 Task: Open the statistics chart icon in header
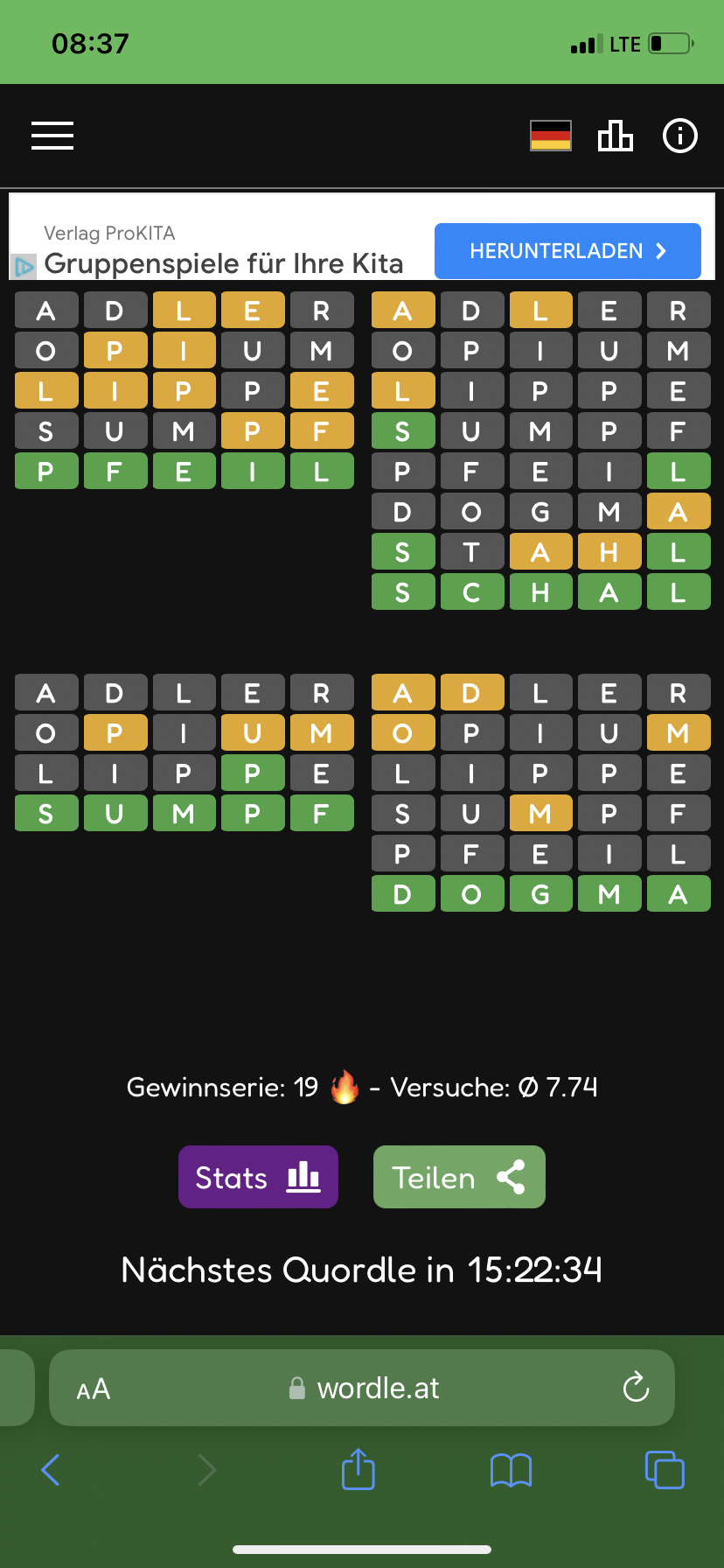point(616,136)
